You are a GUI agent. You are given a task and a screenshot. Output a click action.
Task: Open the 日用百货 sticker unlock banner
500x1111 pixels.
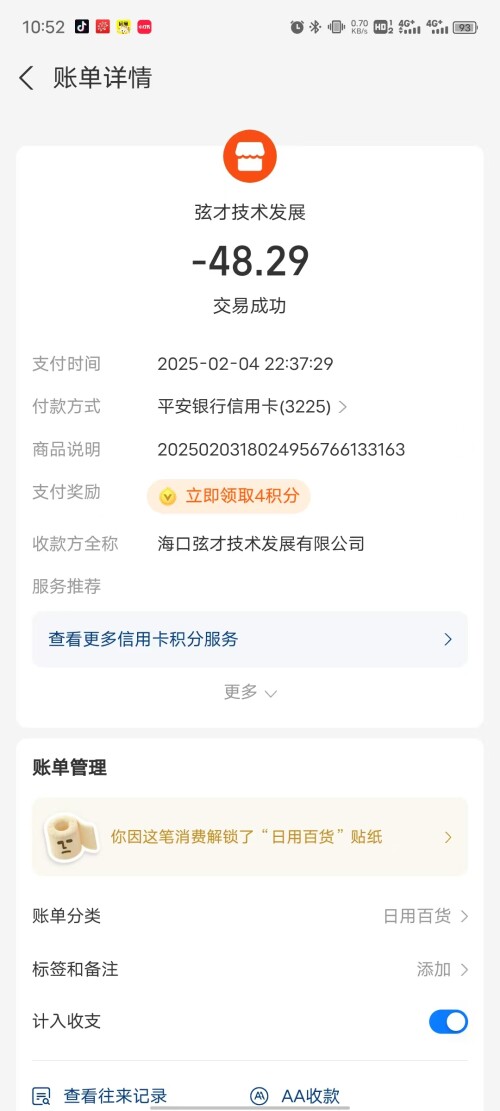coord(250,837)
